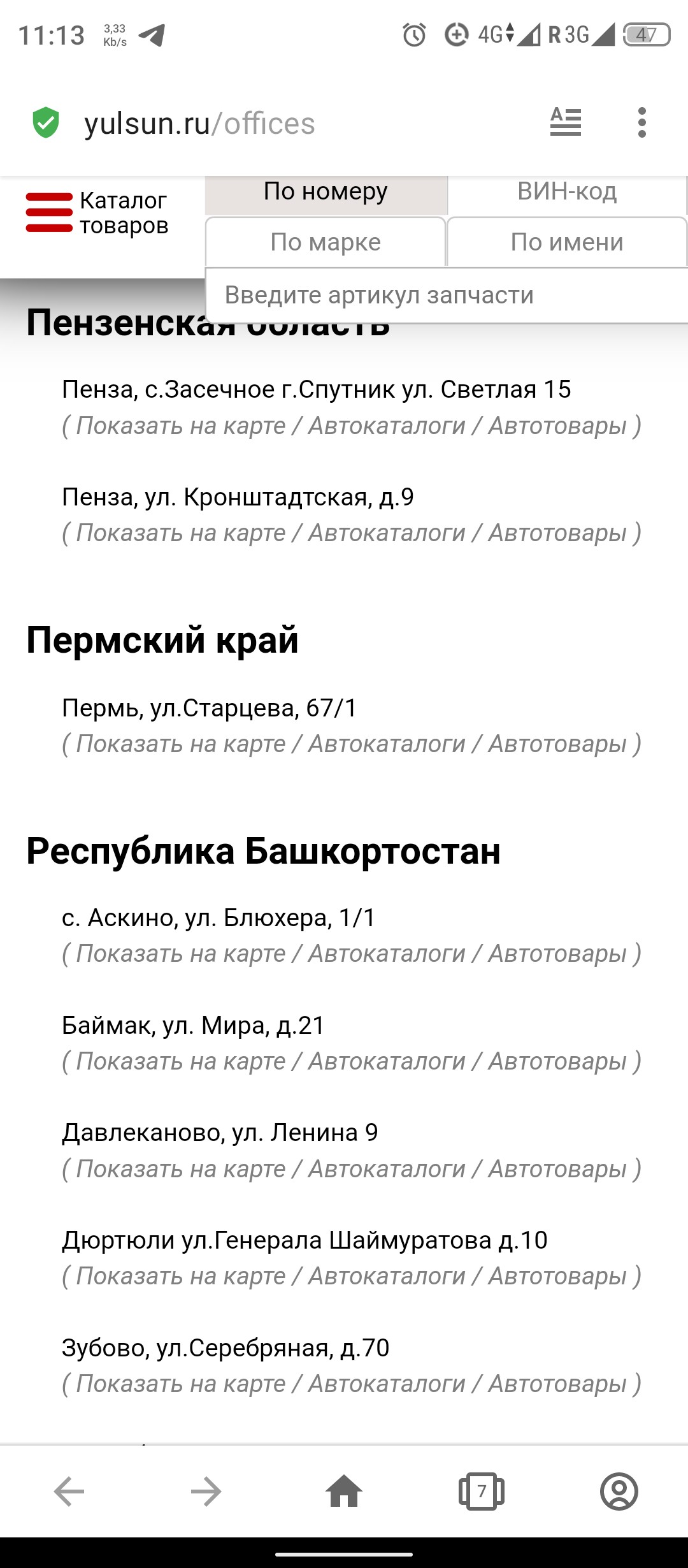This screenshot has height=1568, width=688.
Task: Switch to the По номеру tab
Action: click(326, 194)
